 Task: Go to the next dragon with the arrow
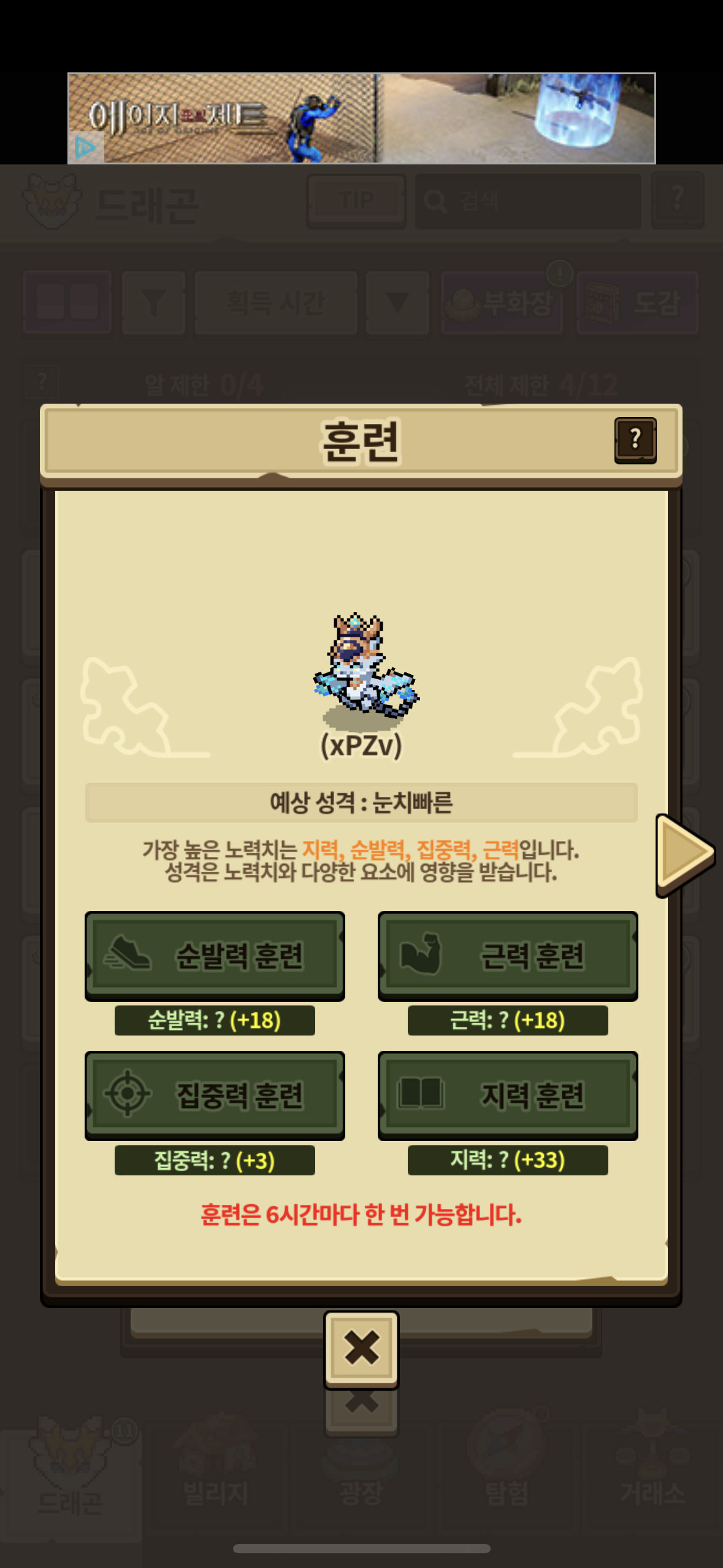tap(685, 855)
